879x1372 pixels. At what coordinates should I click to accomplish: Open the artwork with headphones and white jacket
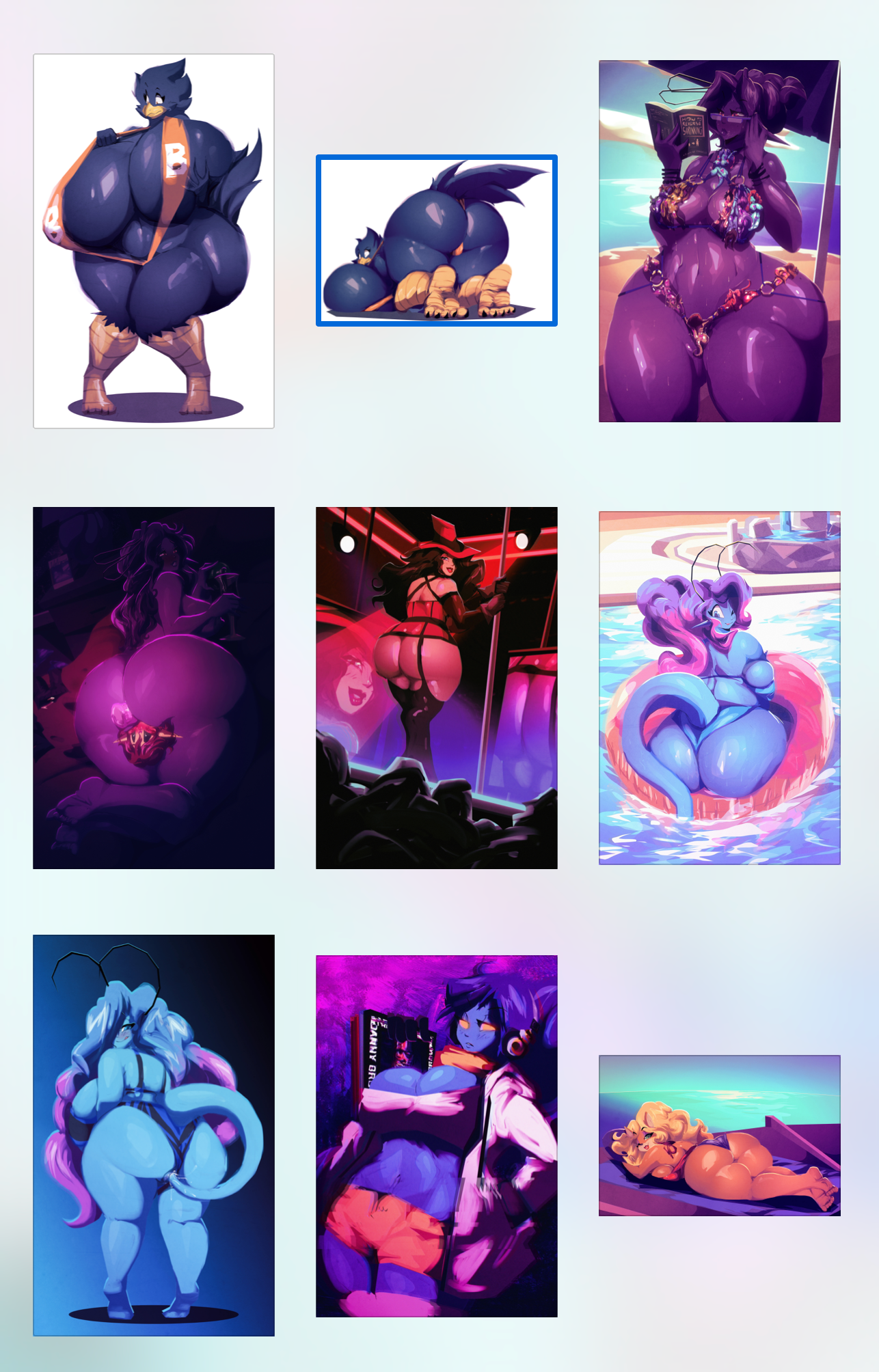click(436, 1136)
